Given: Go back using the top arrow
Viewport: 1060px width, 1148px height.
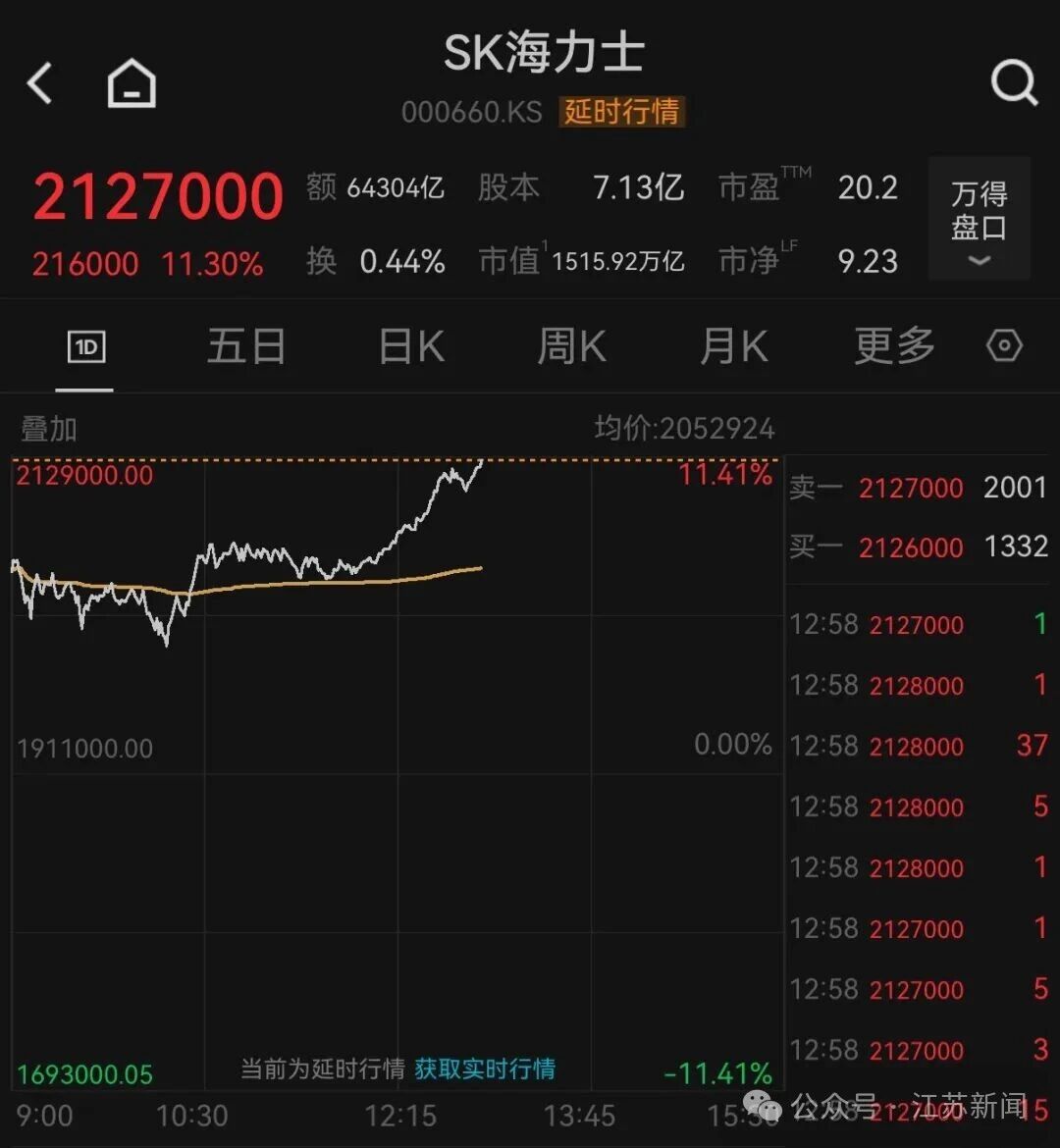Looking at the screenshot, I should (39, 82).
